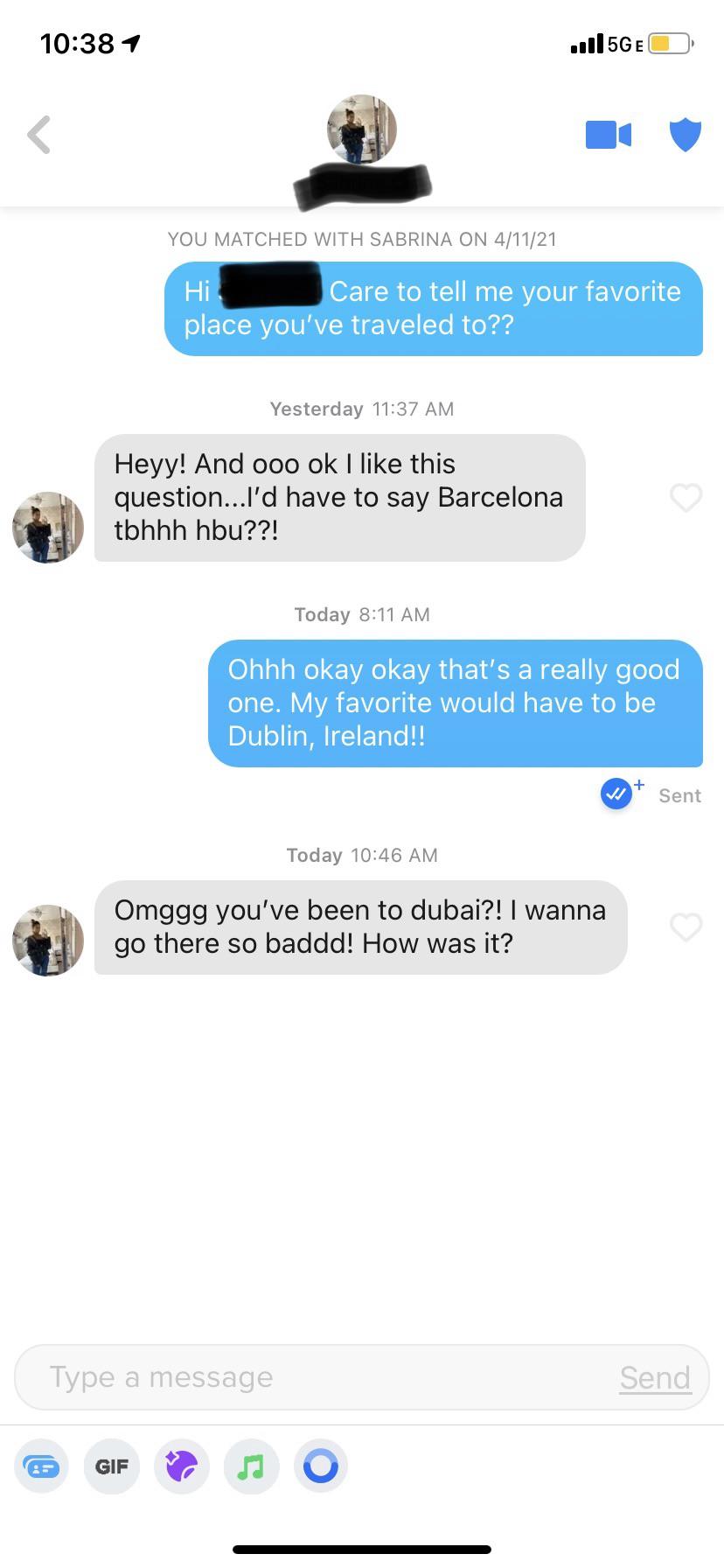Tap the blue read receipts checkmark icon
The width and height of the screenshot is (724, 1568).
[617, 794]
